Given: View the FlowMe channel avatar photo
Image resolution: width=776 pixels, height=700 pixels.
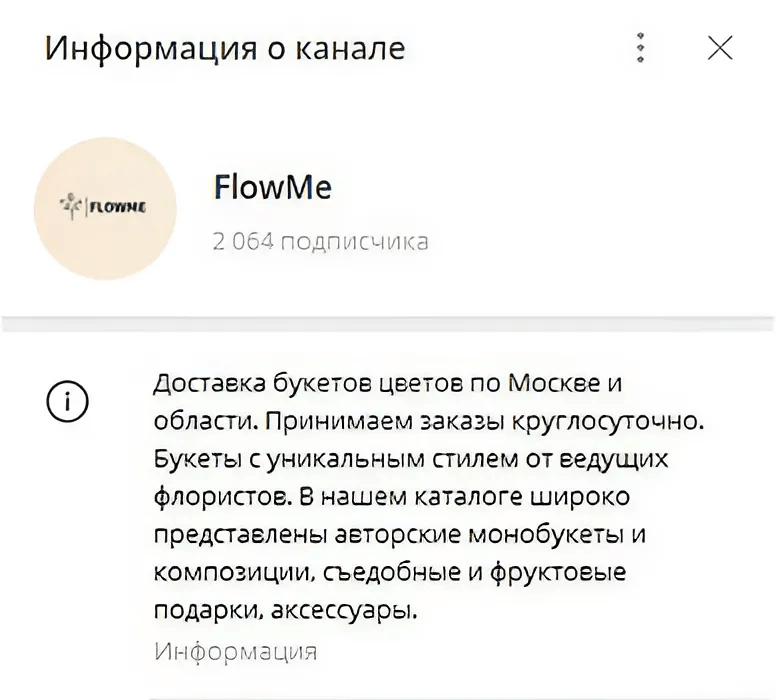Looking at the screenshot, I should (105, 208).
